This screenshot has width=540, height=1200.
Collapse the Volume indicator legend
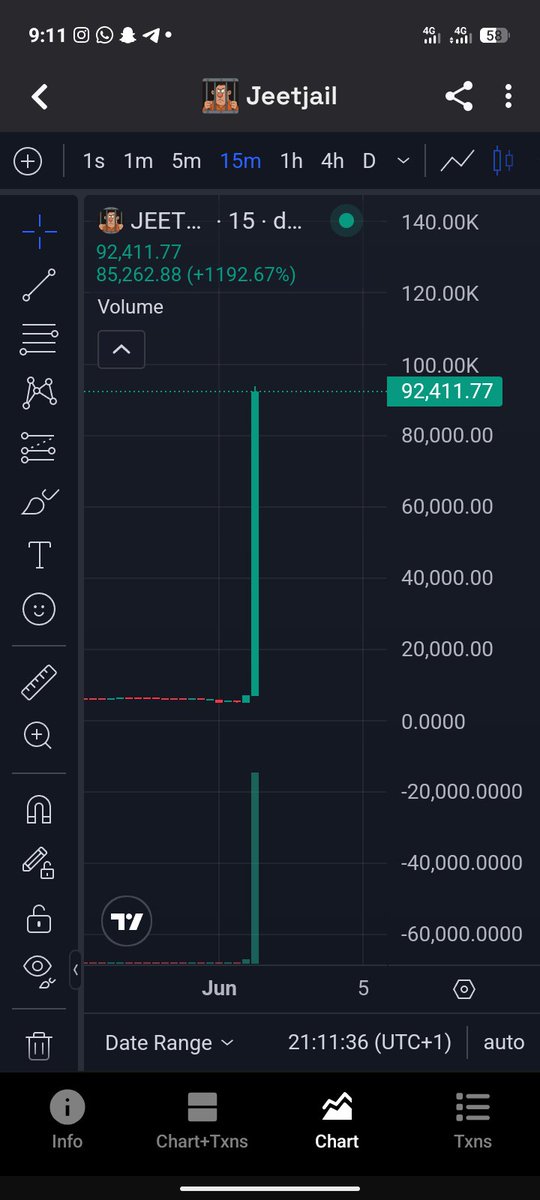[x=122, y=349]
